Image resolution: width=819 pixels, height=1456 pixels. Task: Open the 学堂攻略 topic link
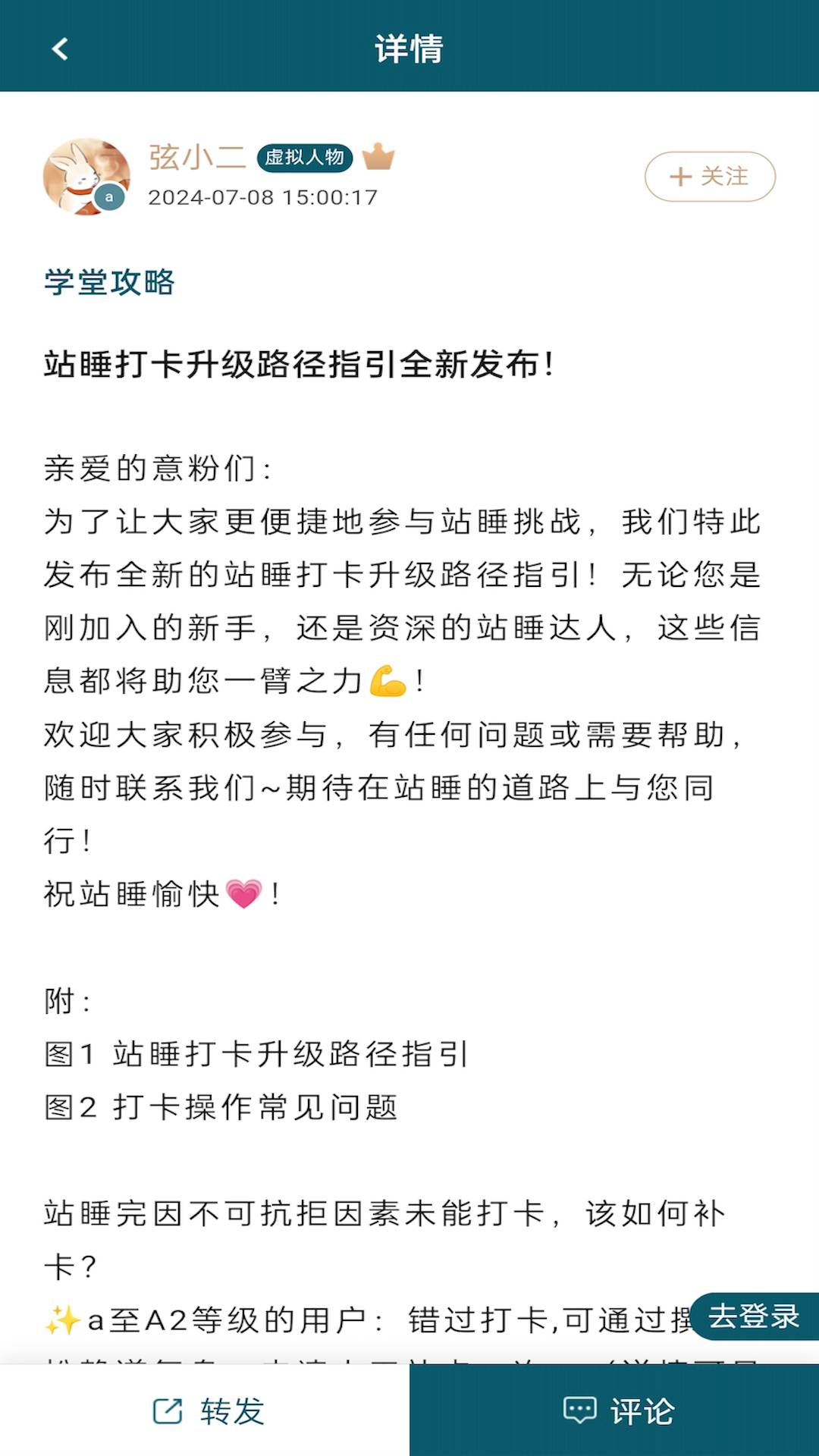[x=109, y=282]
